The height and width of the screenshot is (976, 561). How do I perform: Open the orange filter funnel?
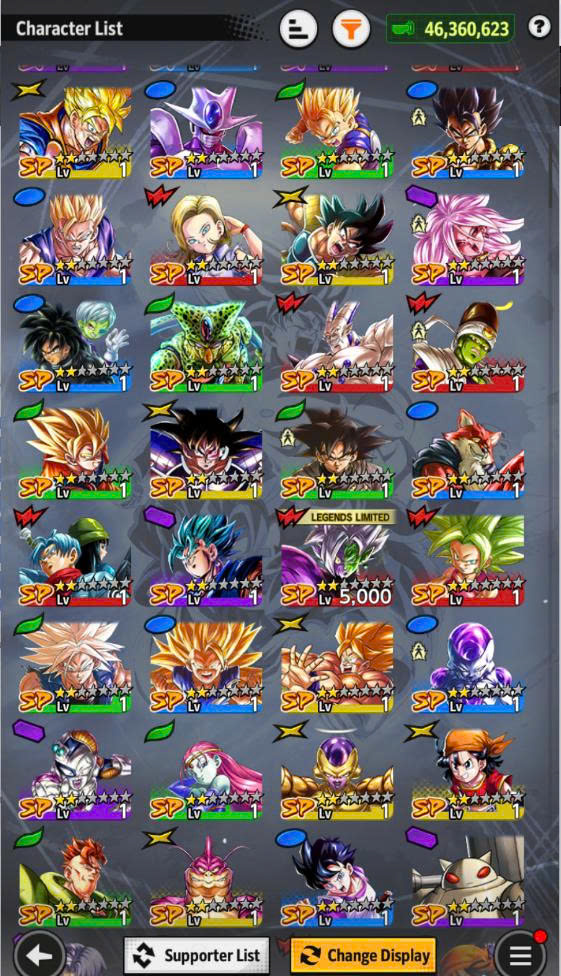point(351,29)
